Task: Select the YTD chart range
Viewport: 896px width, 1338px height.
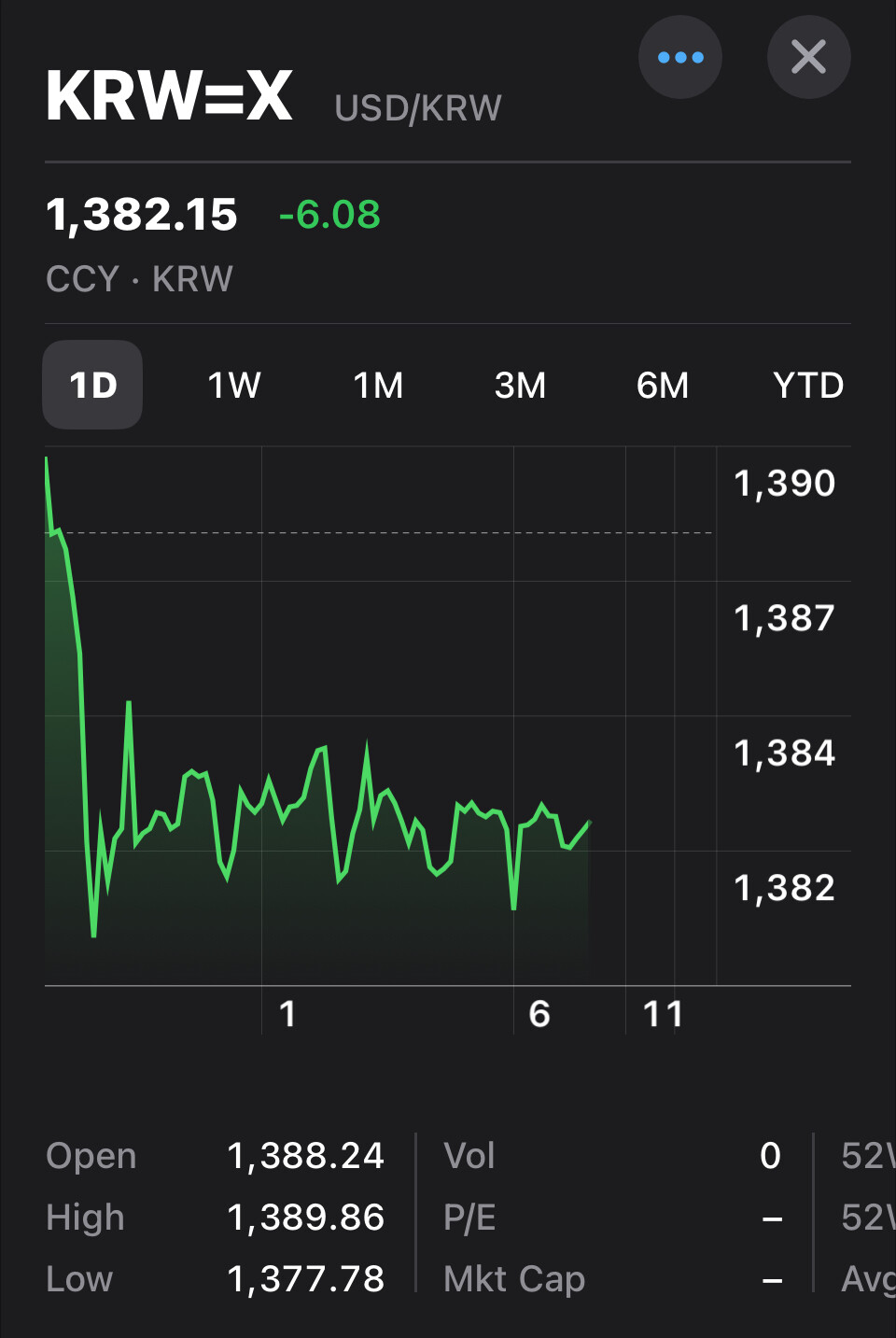Action: (807, 385)
